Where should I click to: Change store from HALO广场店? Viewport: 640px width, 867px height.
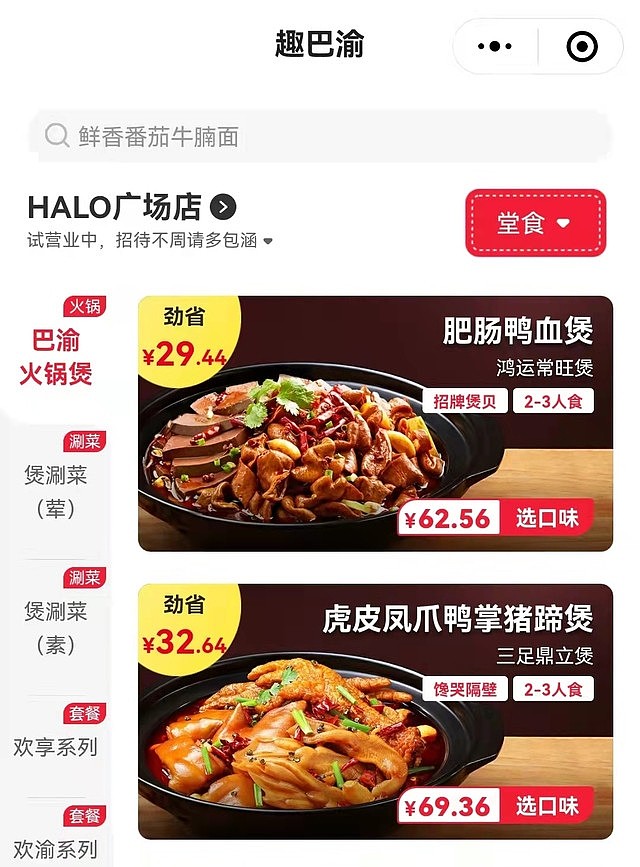click(224, 207)
